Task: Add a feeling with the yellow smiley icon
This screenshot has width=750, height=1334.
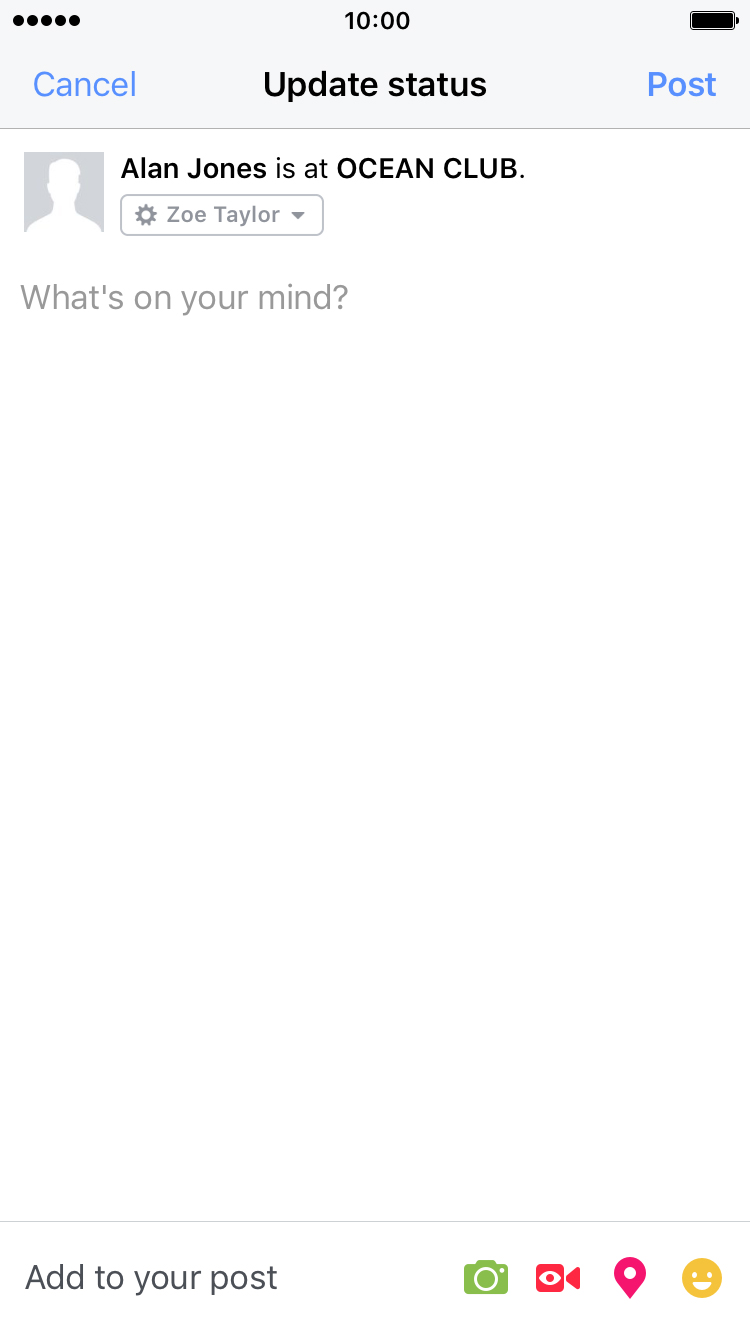Action: [x=702, y=1277]
